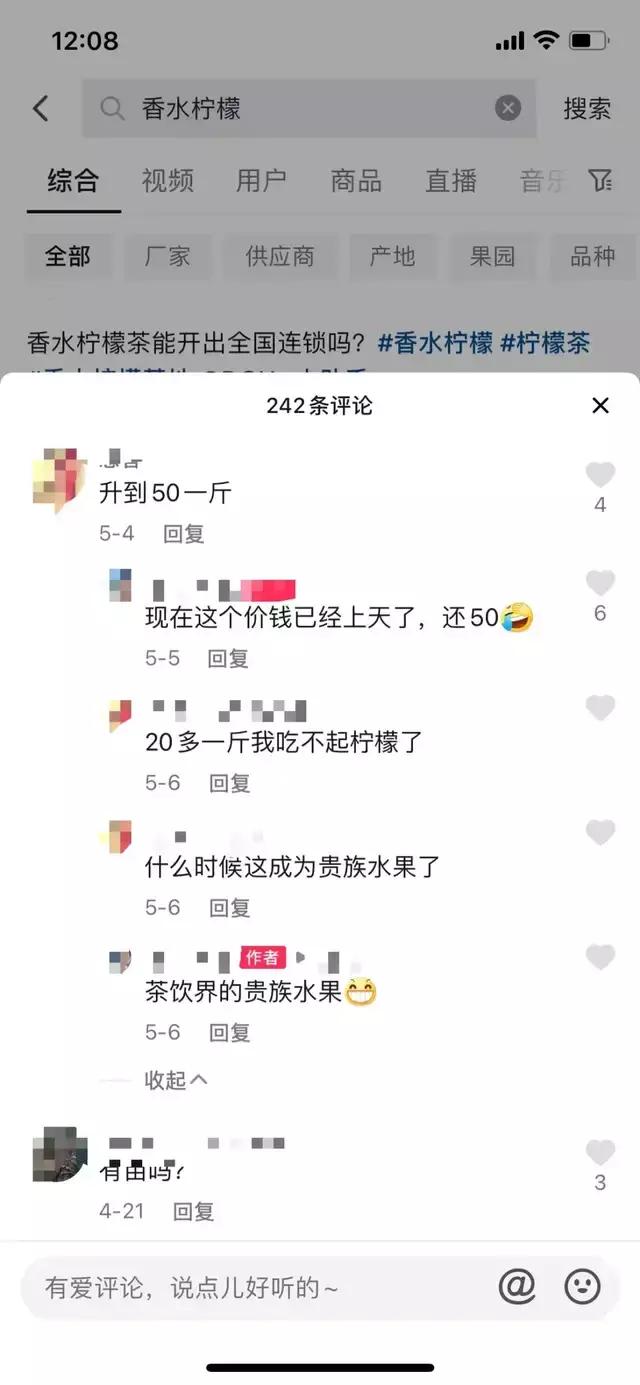Reply to the 4-21 comment

(x=194, y=1211)
